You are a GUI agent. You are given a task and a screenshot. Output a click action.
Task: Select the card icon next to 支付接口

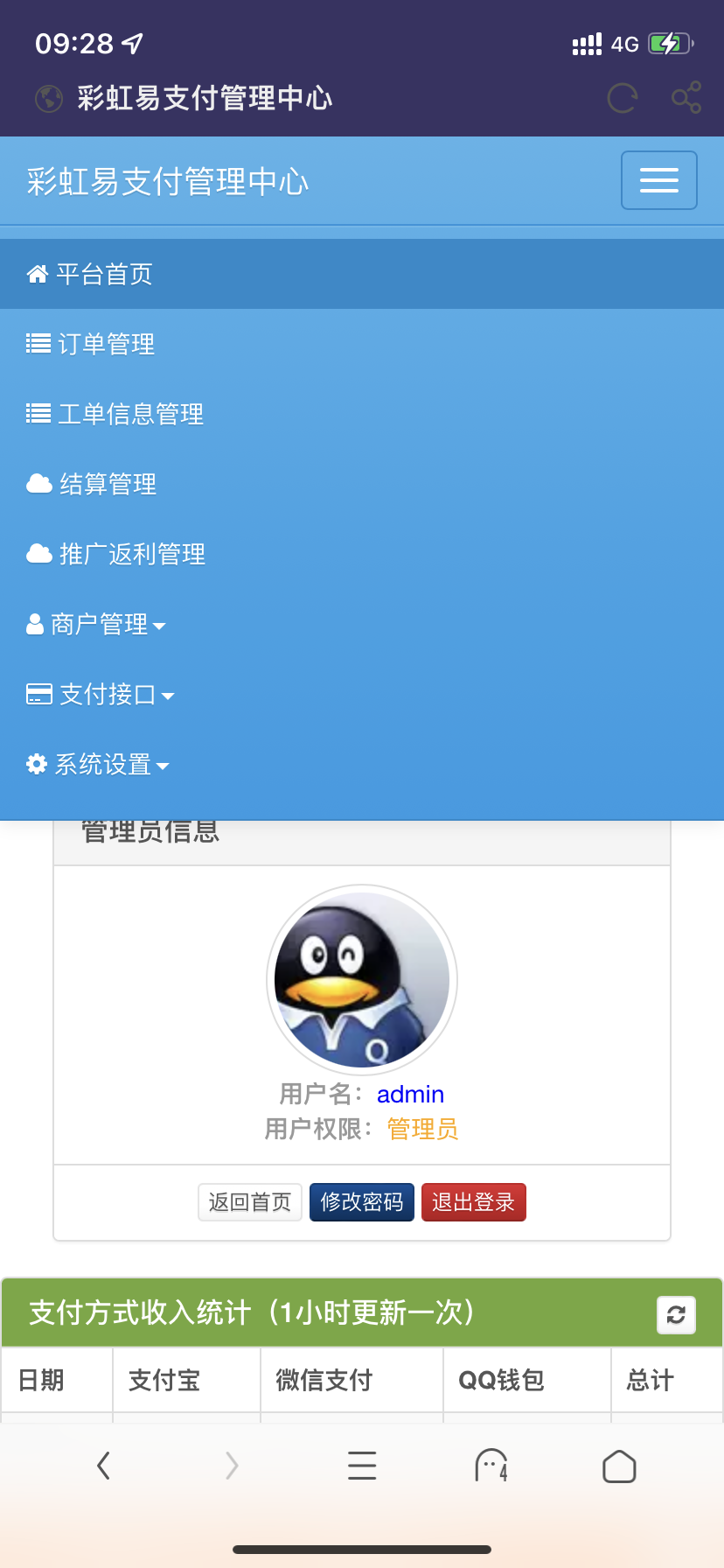coord(38,693)
